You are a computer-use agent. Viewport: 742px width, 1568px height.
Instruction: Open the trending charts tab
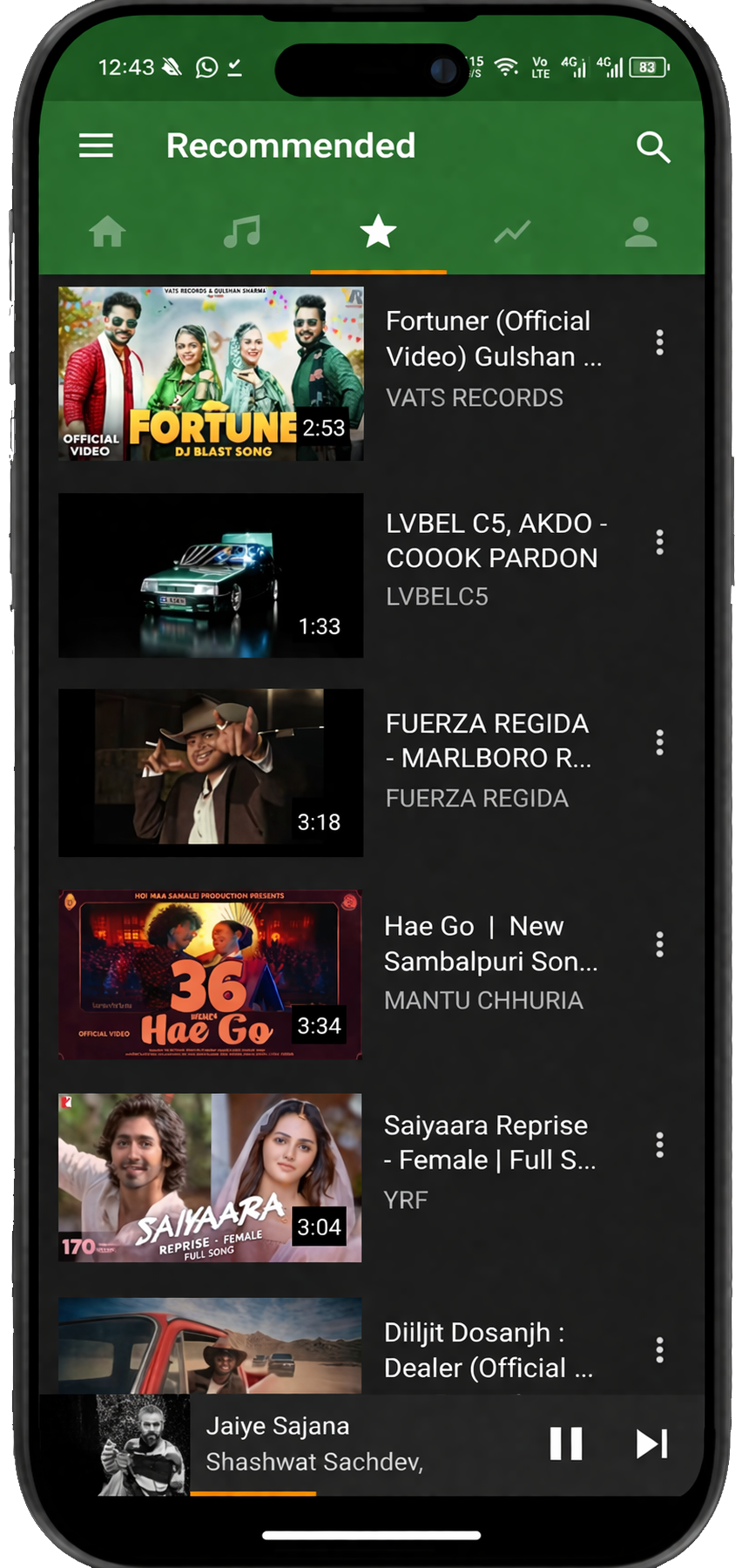512,231
